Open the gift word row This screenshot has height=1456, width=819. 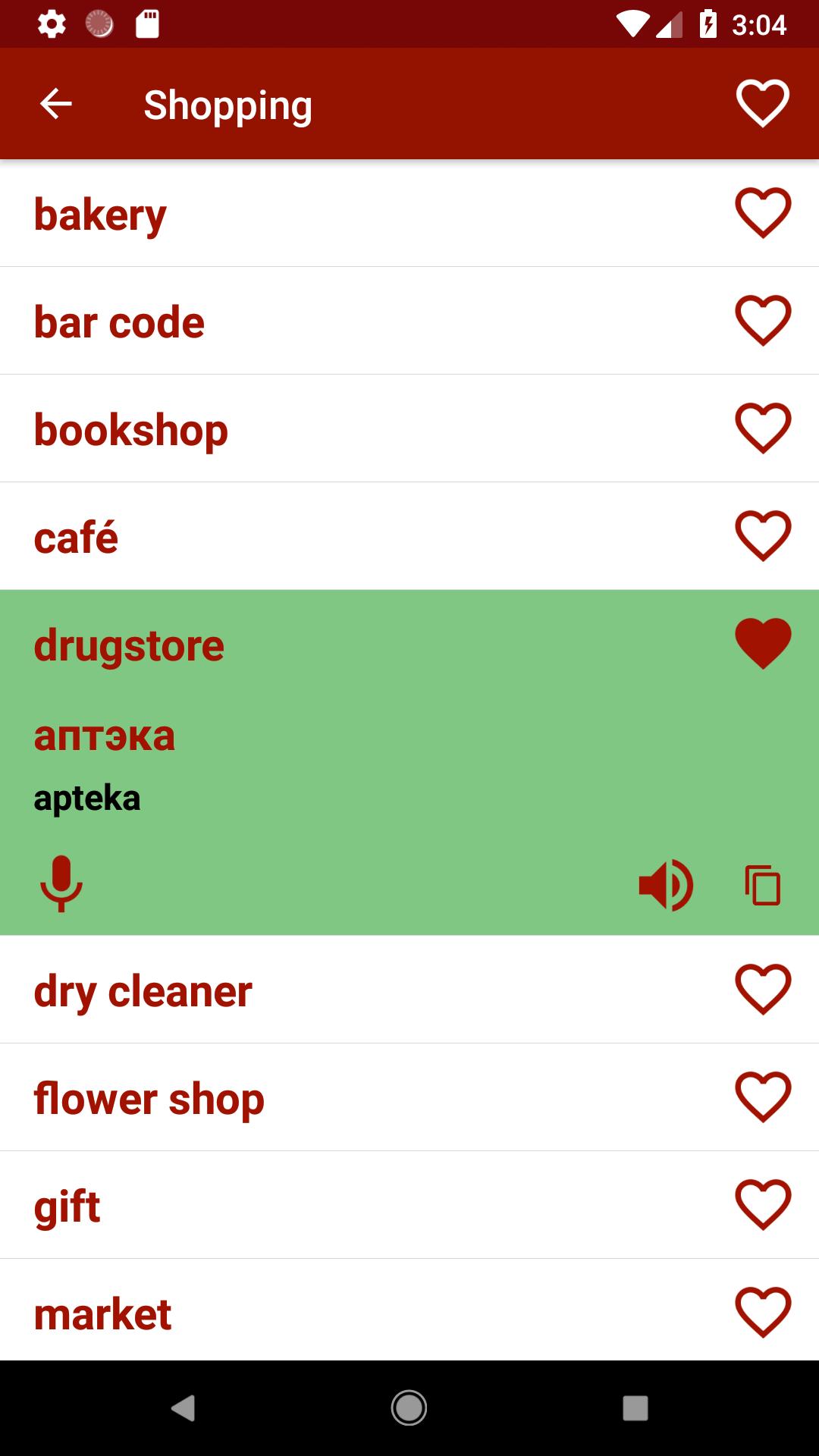[303, 1206]
